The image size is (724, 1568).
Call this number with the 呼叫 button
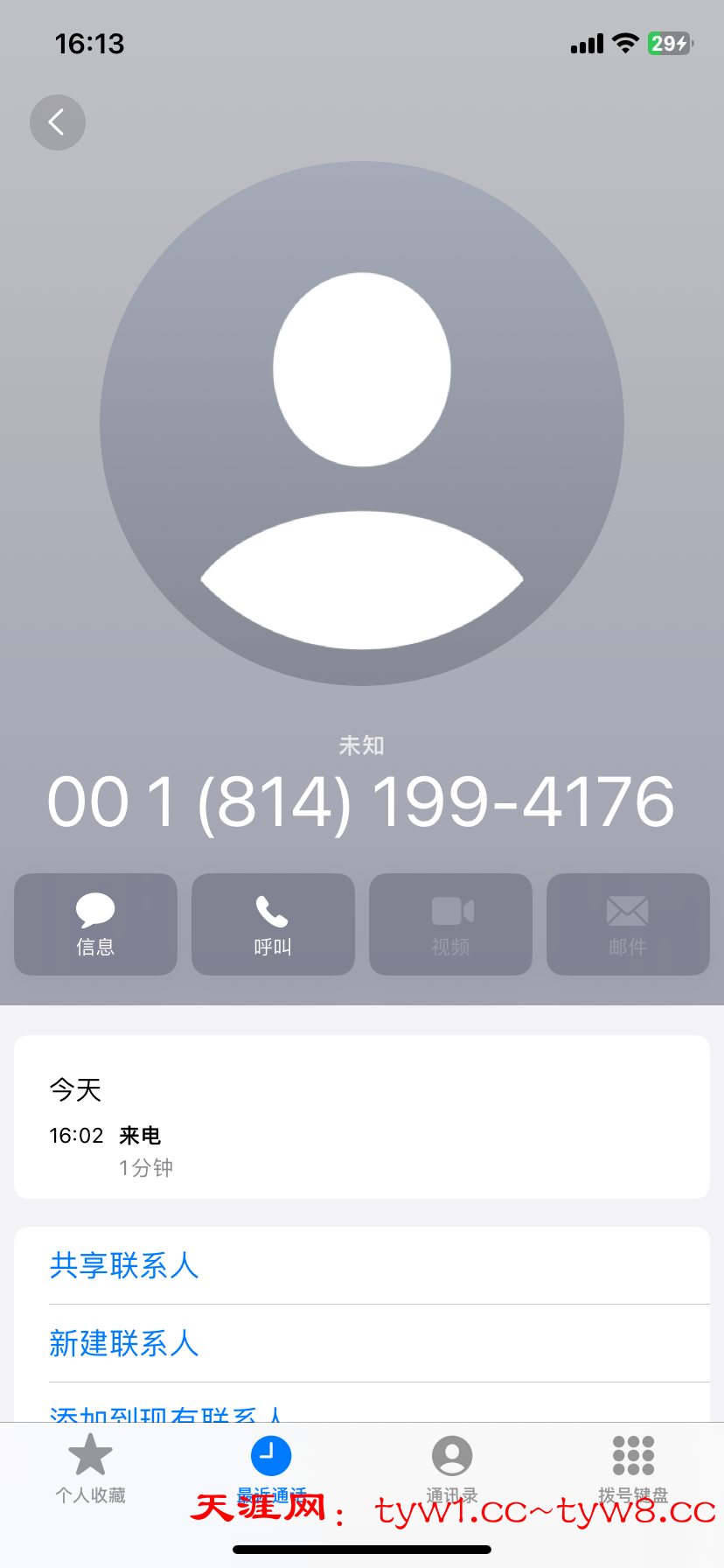273,924
